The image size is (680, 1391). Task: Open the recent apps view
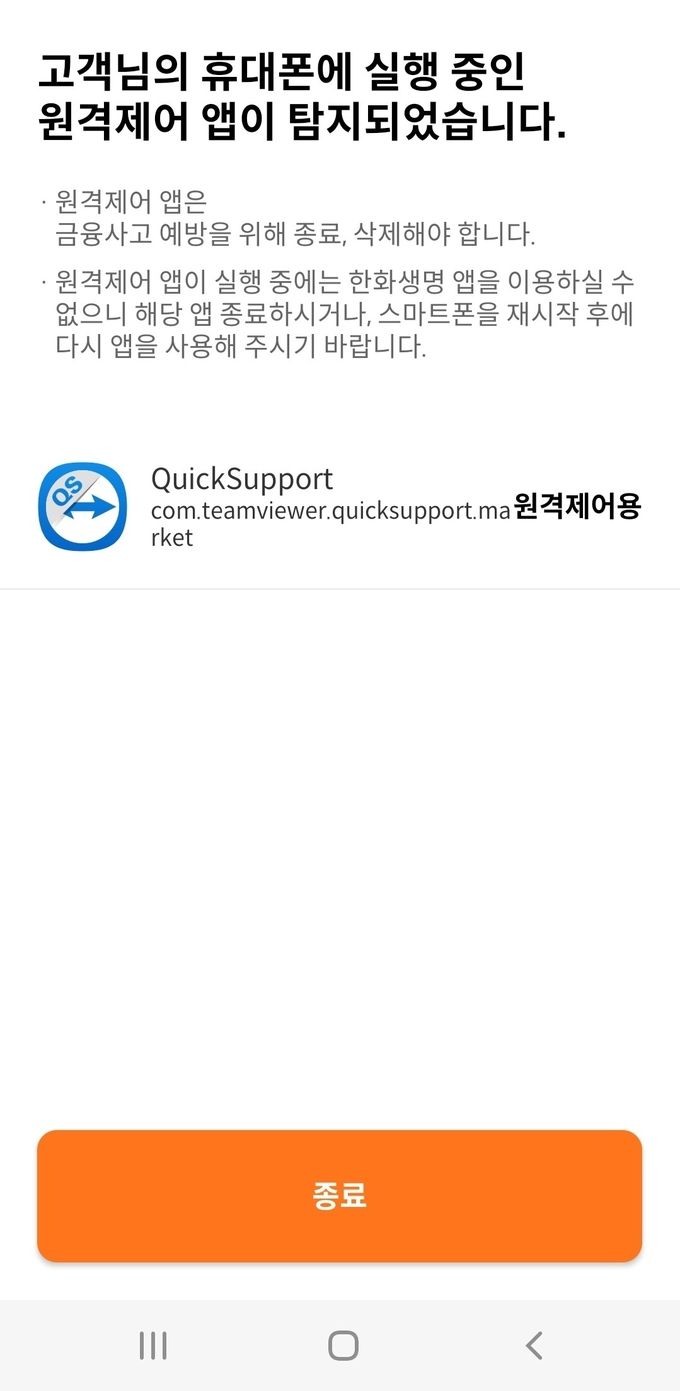[153, 1345]
